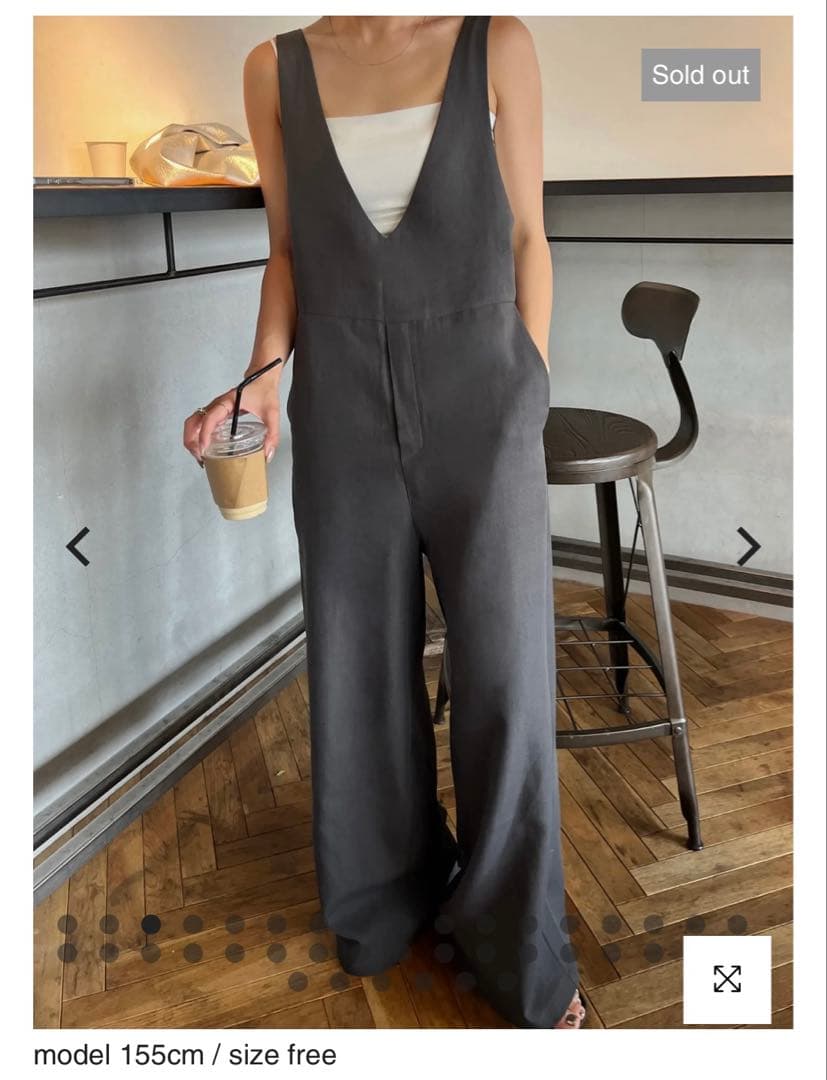Image resolution: width=827 pixels, height=1080 pixels.
Task: Go to the previous product photo
Action: coord(78,546)
